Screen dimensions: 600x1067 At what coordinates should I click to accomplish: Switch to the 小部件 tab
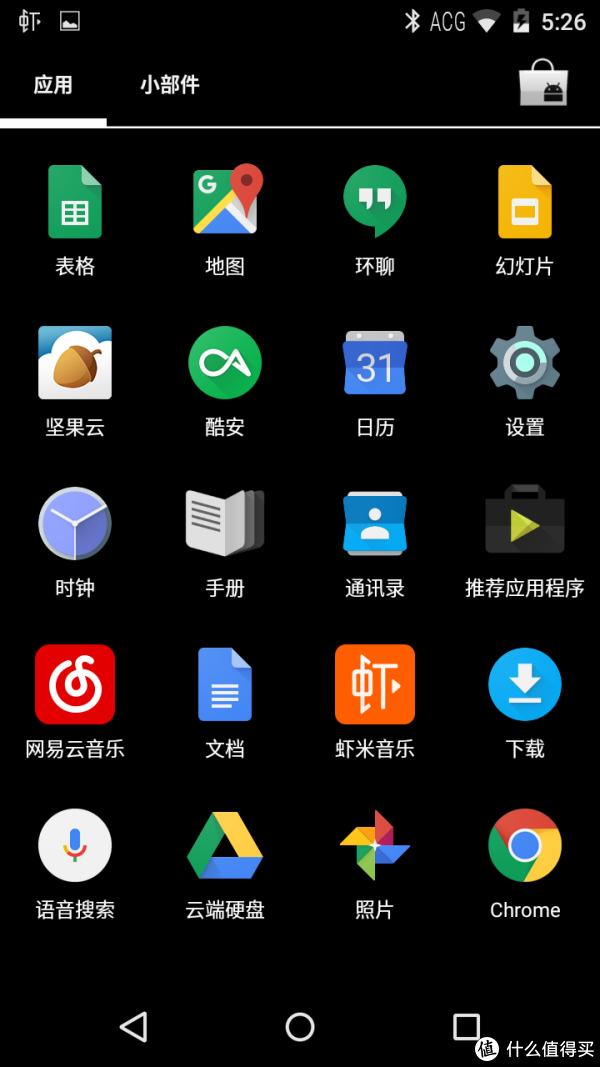[169, 85]
